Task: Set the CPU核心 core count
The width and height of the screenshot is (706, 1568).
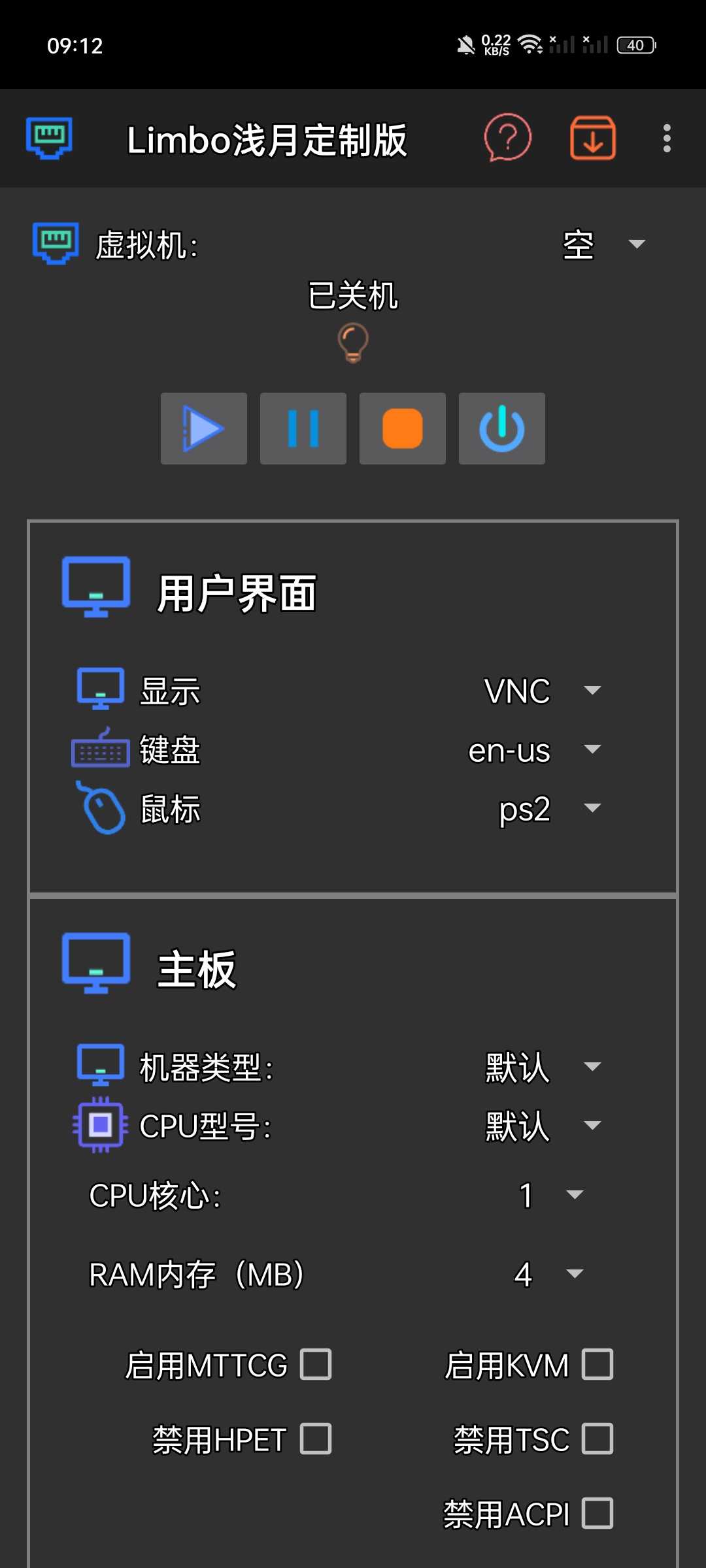Action: (550, 1196)
